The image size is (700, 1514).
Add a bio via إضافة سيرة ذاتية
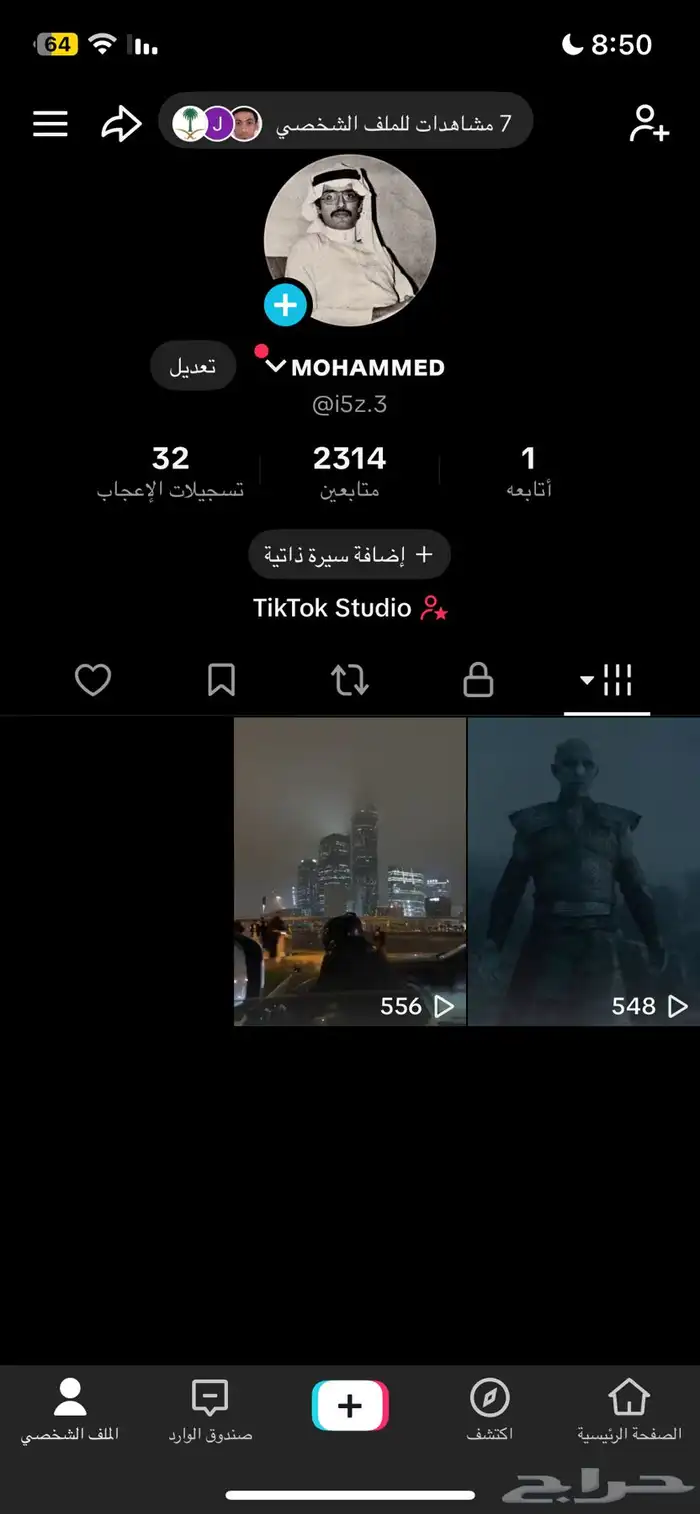pos(349,554)
